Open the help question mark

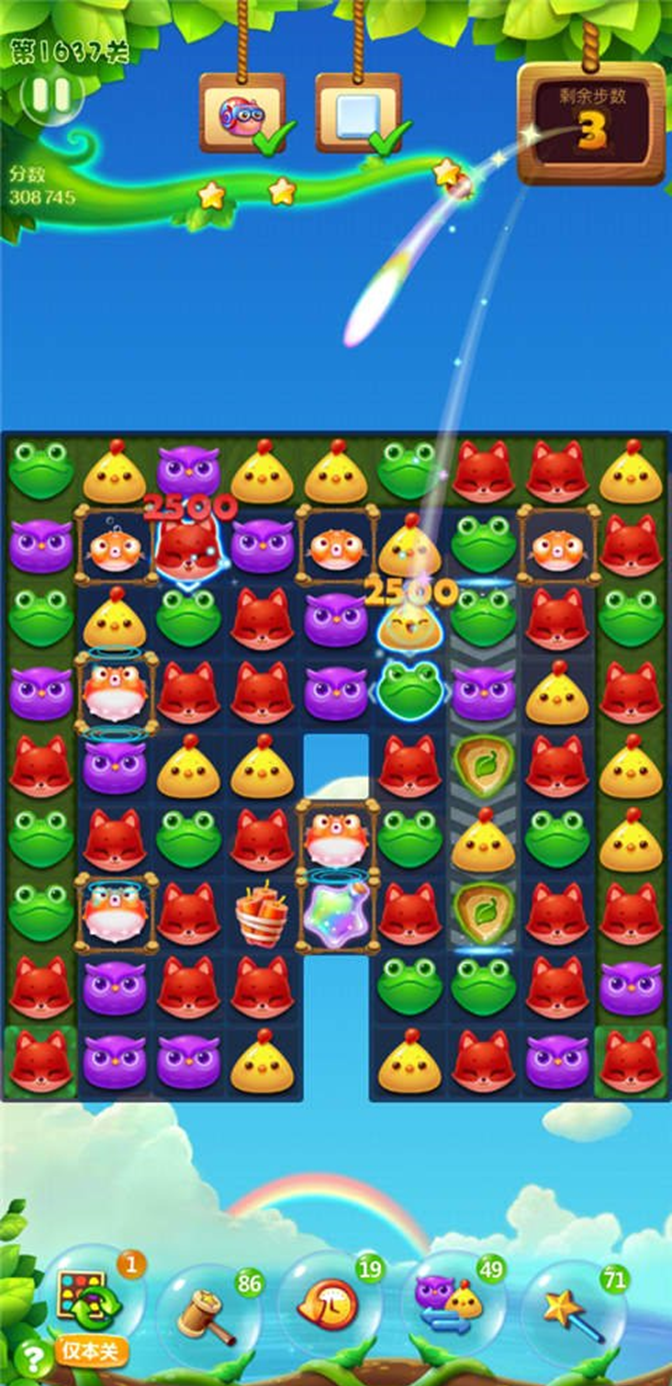point(33,1357)
